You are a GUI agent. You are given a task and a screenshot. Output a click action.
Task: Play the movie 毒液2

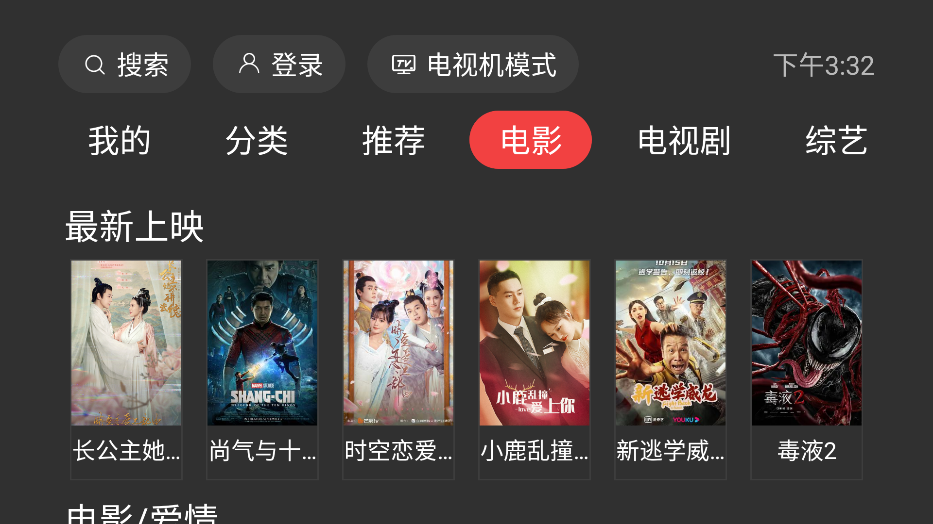tap(806, 368)
